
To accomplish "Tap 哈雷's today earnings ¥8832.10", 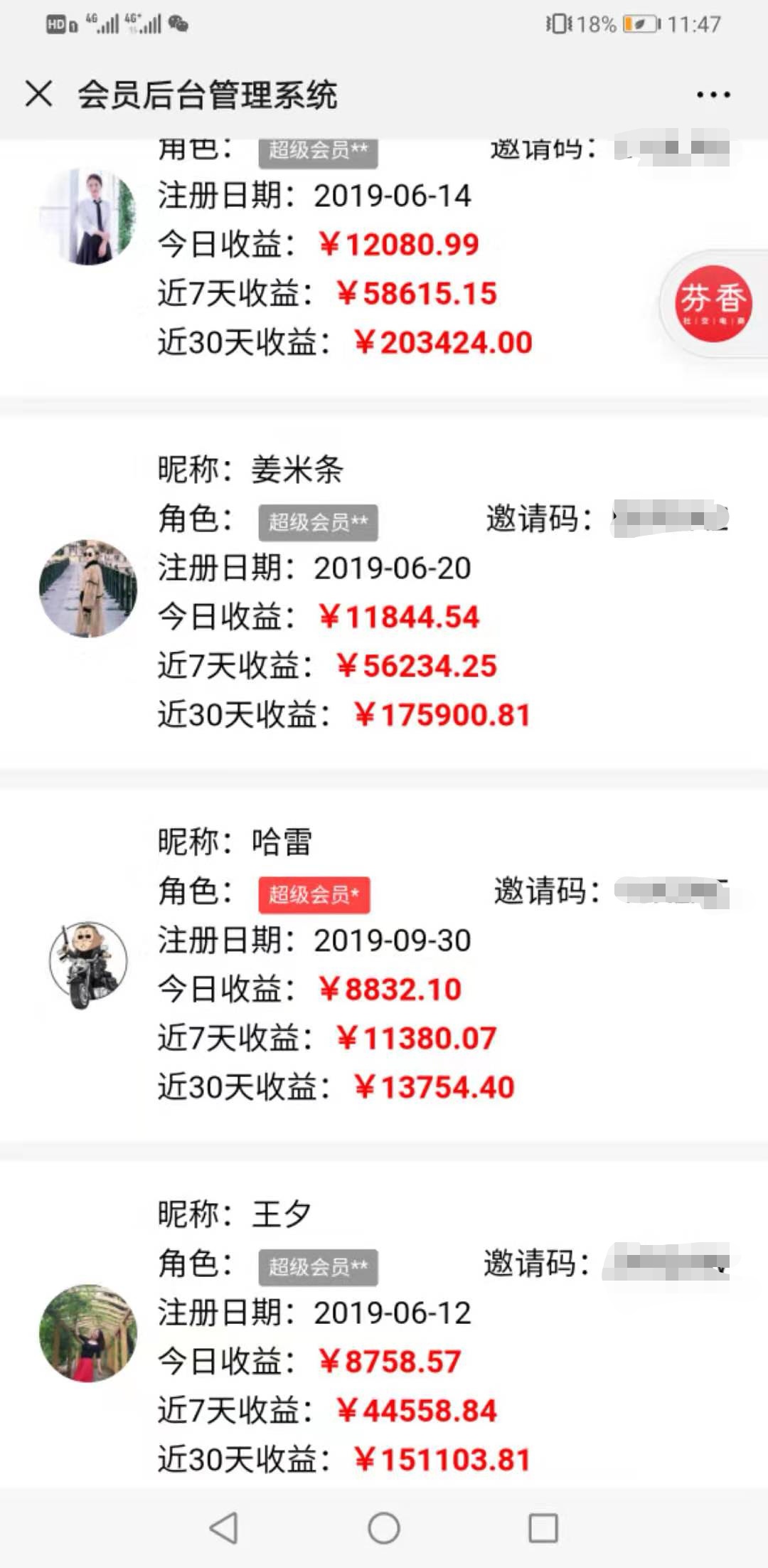I will coord(391,989).
